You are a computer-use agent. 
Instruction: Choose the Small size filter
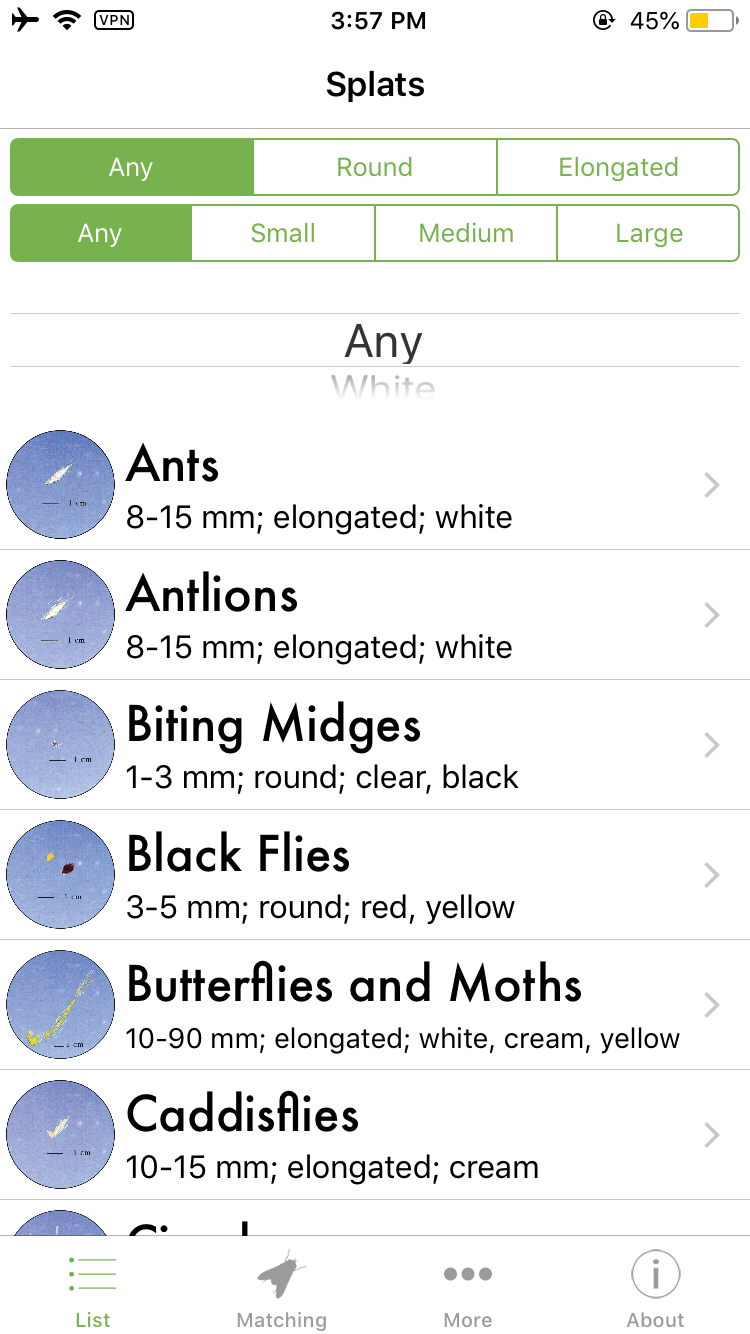(x=283, y=233)
